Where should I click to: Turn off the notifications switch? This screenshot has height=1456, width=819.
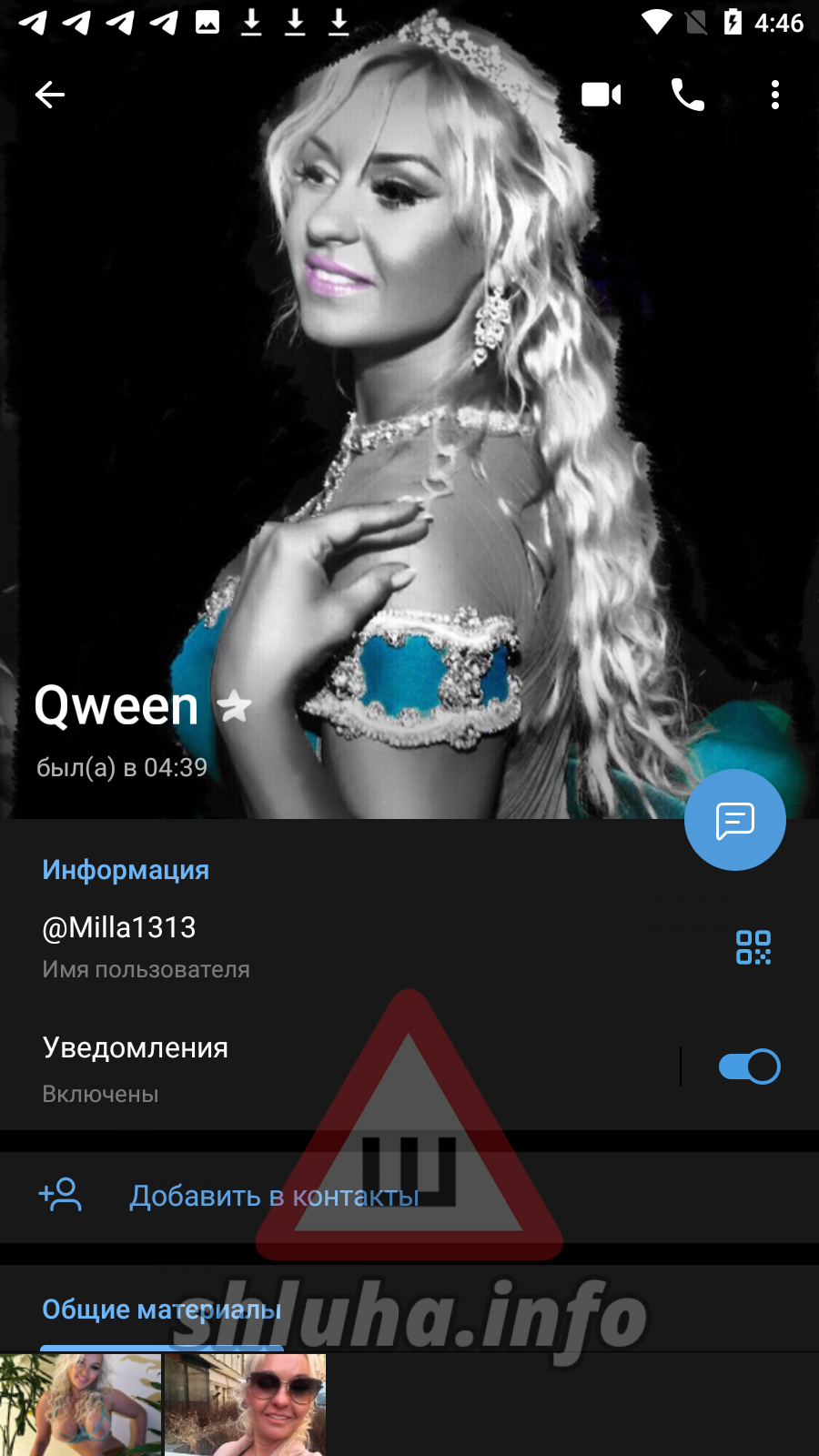coord(749,1067)
